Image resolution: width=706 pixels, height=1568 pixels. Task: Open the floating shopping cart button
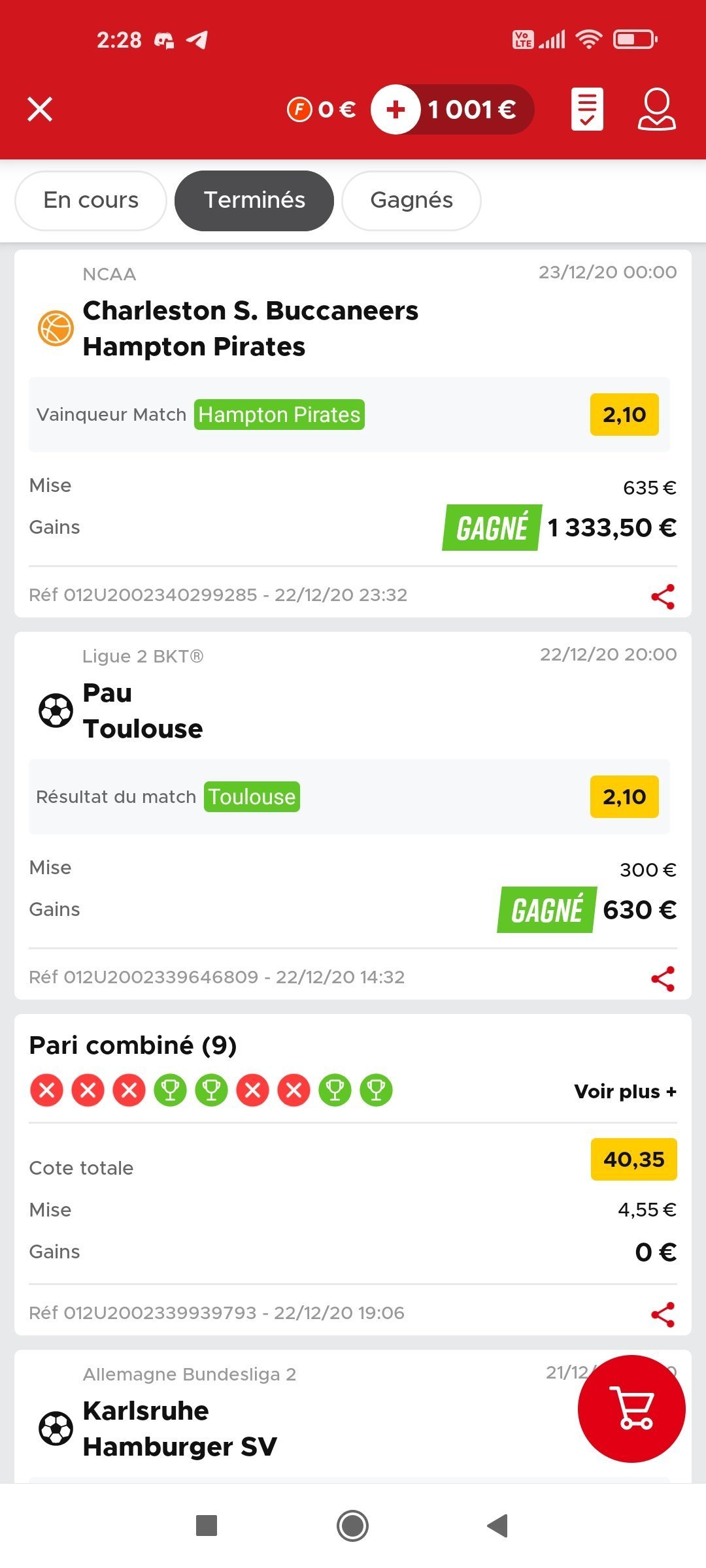point(631,1409)
